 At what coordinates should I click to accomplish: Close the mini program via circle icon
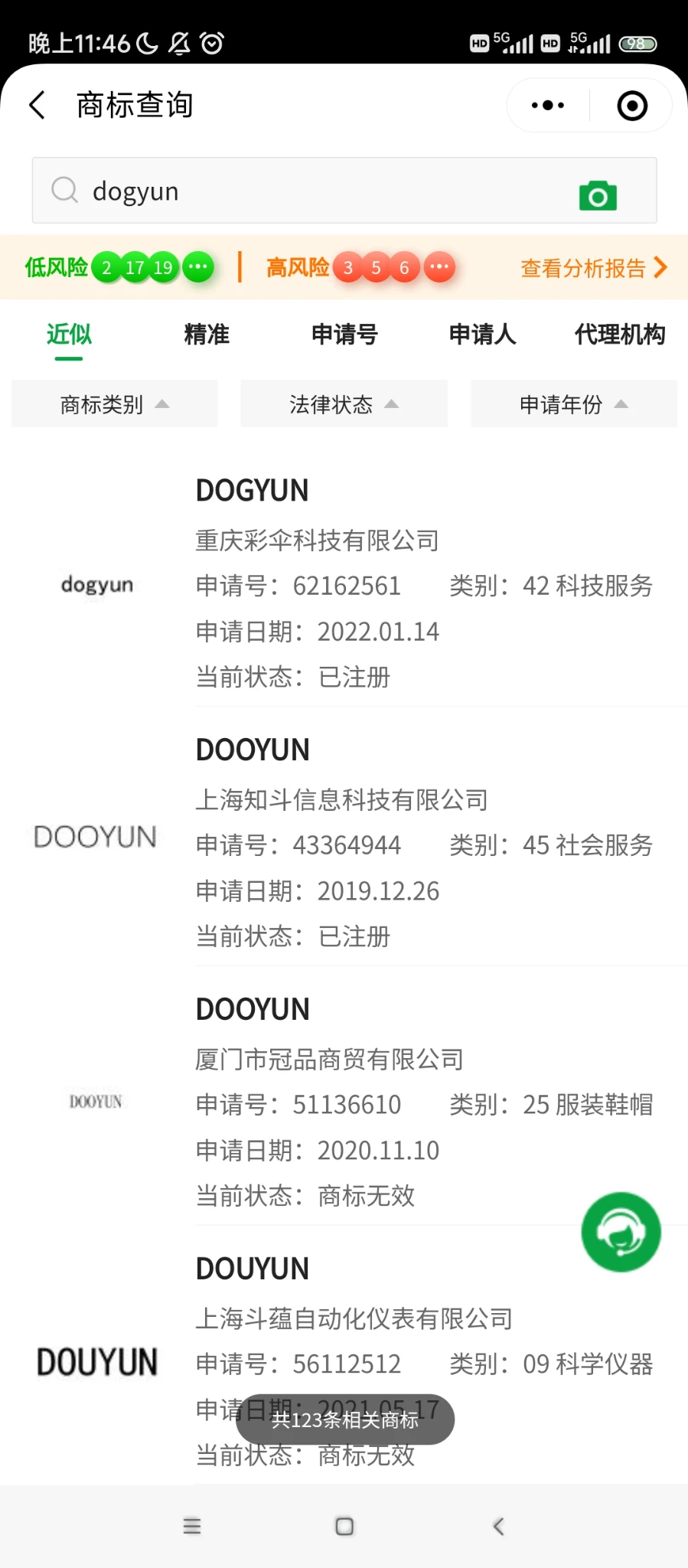point(632,106)
